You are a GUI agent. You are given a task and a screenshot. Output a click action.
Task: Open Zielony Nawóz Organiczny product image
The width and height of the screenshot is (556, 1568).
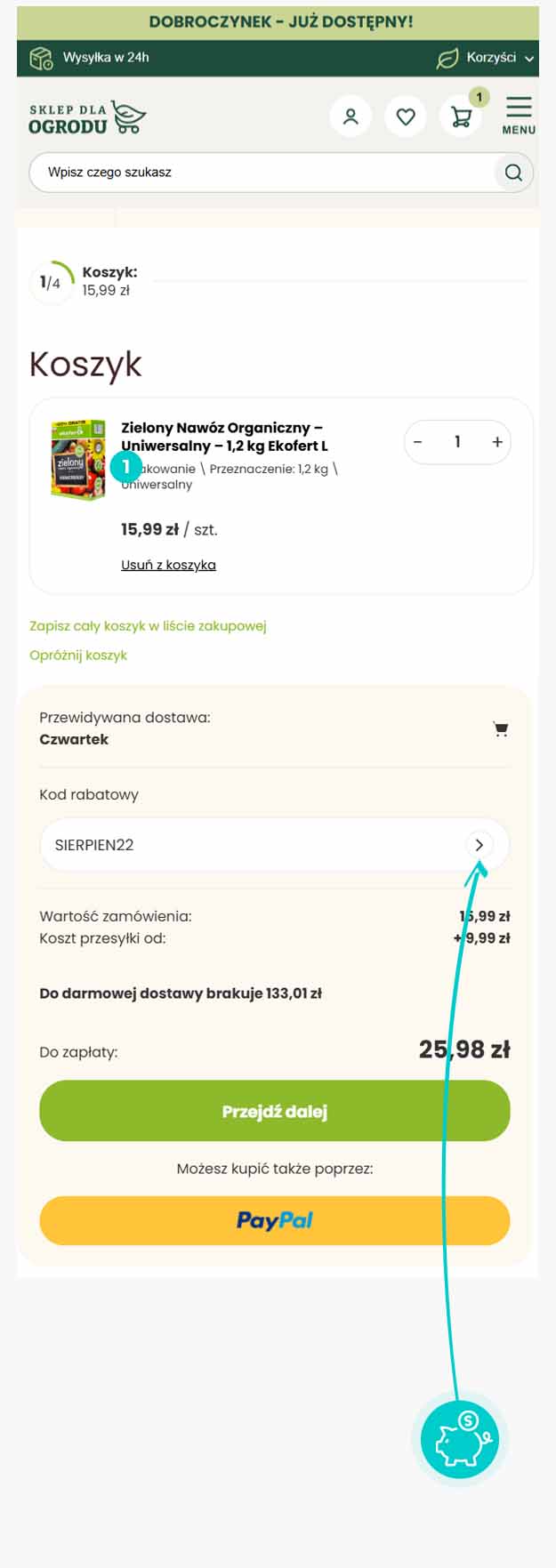[x=77, y=459]
